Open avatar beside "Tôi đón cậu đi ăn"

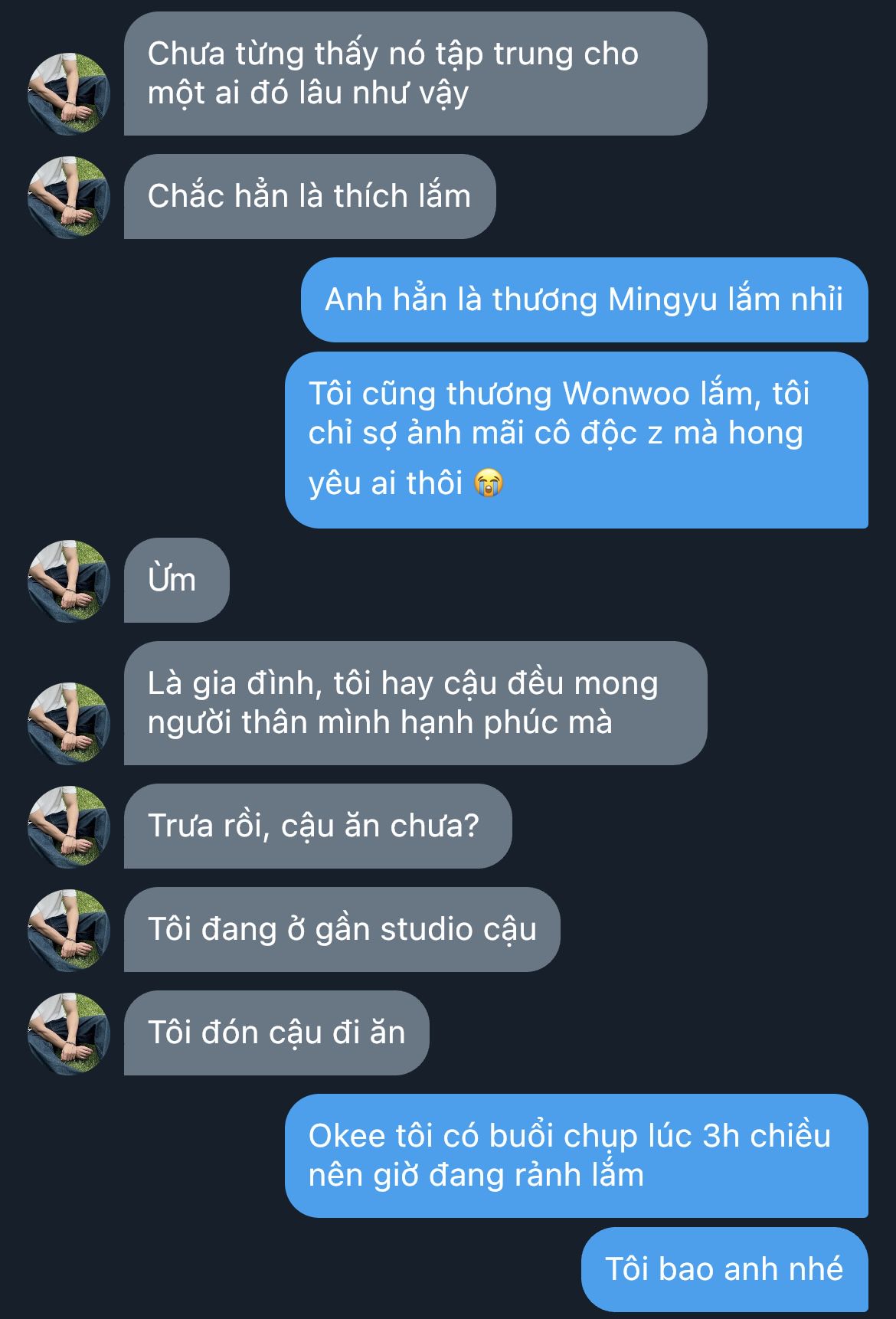[69, 1034]
